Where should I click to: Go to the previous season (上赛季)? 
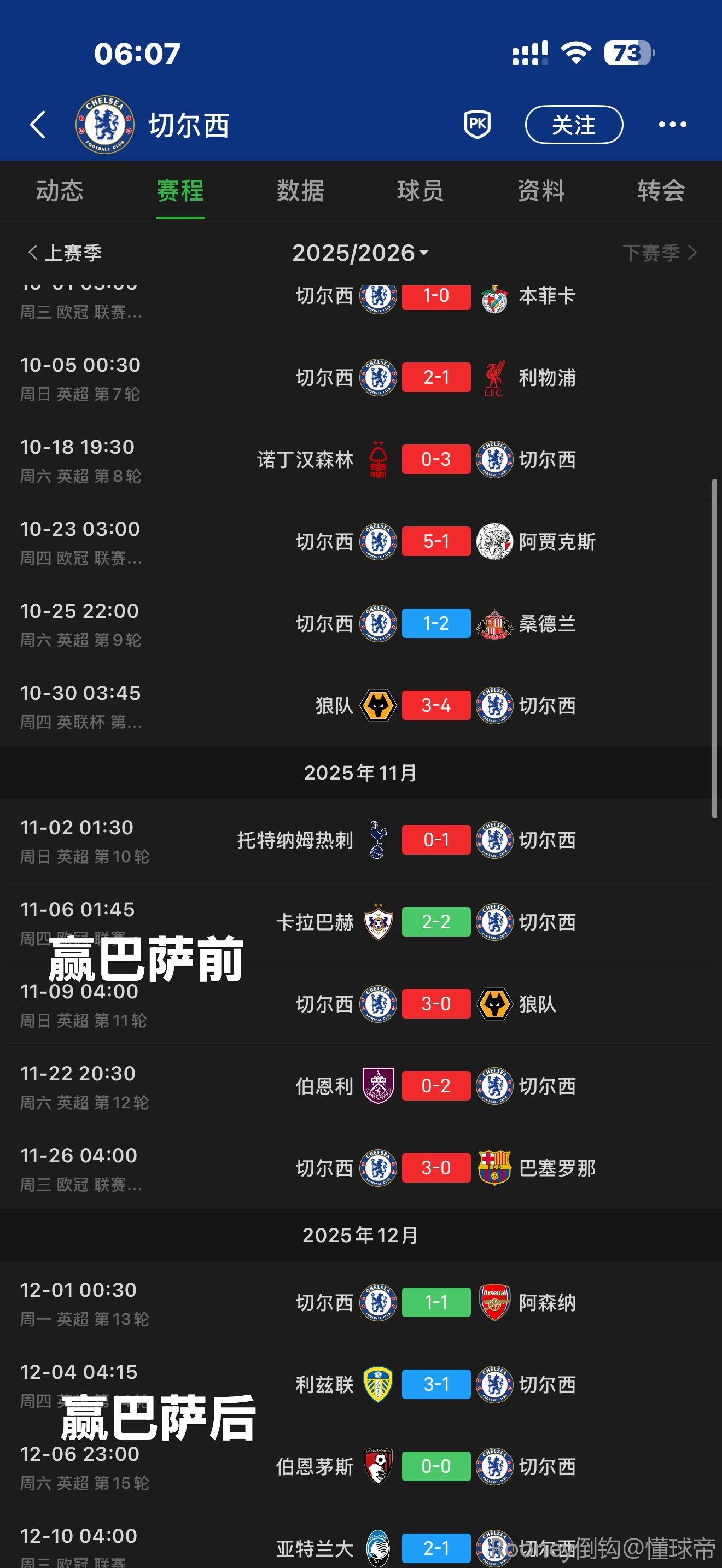pos(66,253)
